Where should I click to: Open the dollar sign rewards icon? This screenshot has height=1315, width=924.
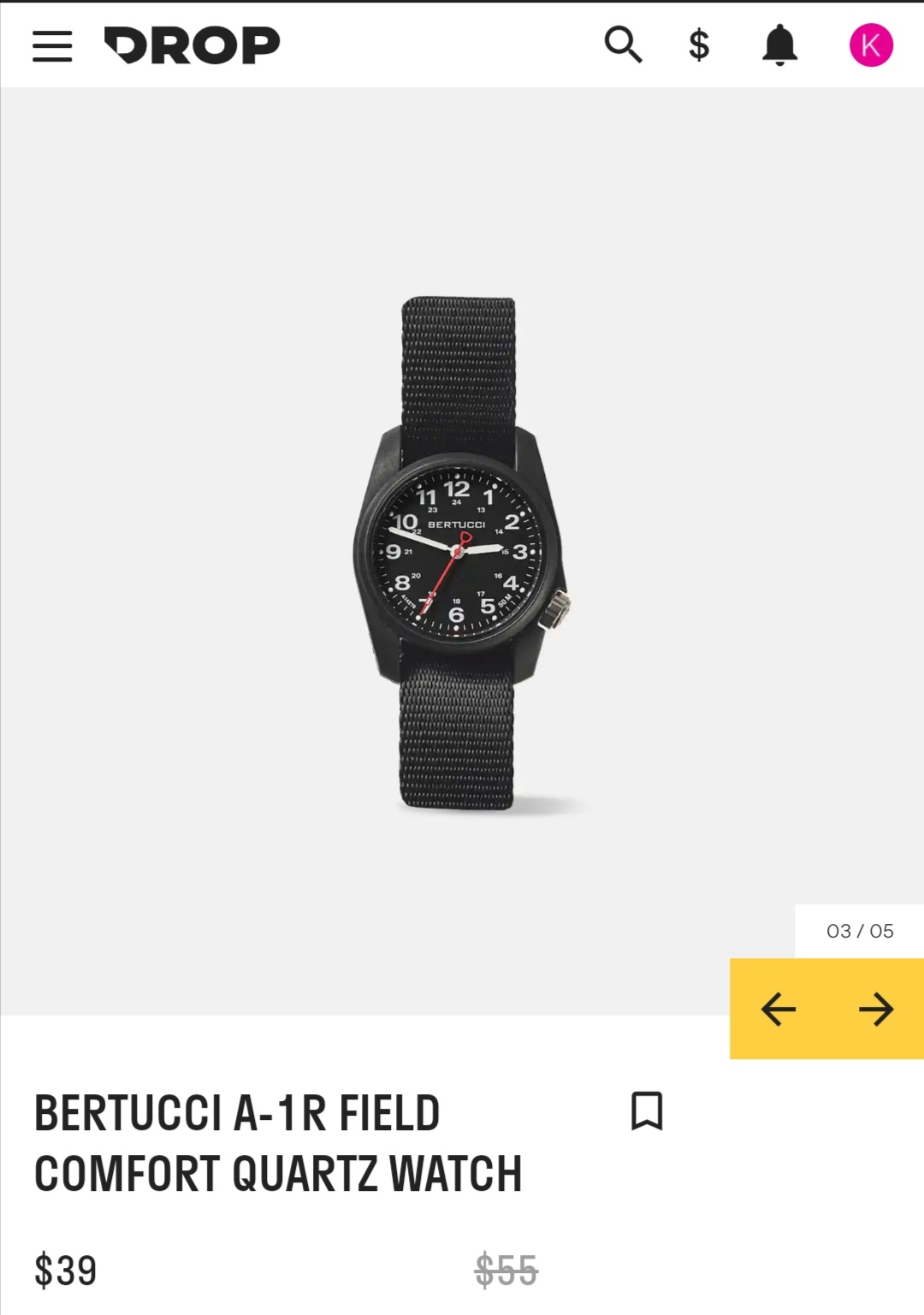699,45
